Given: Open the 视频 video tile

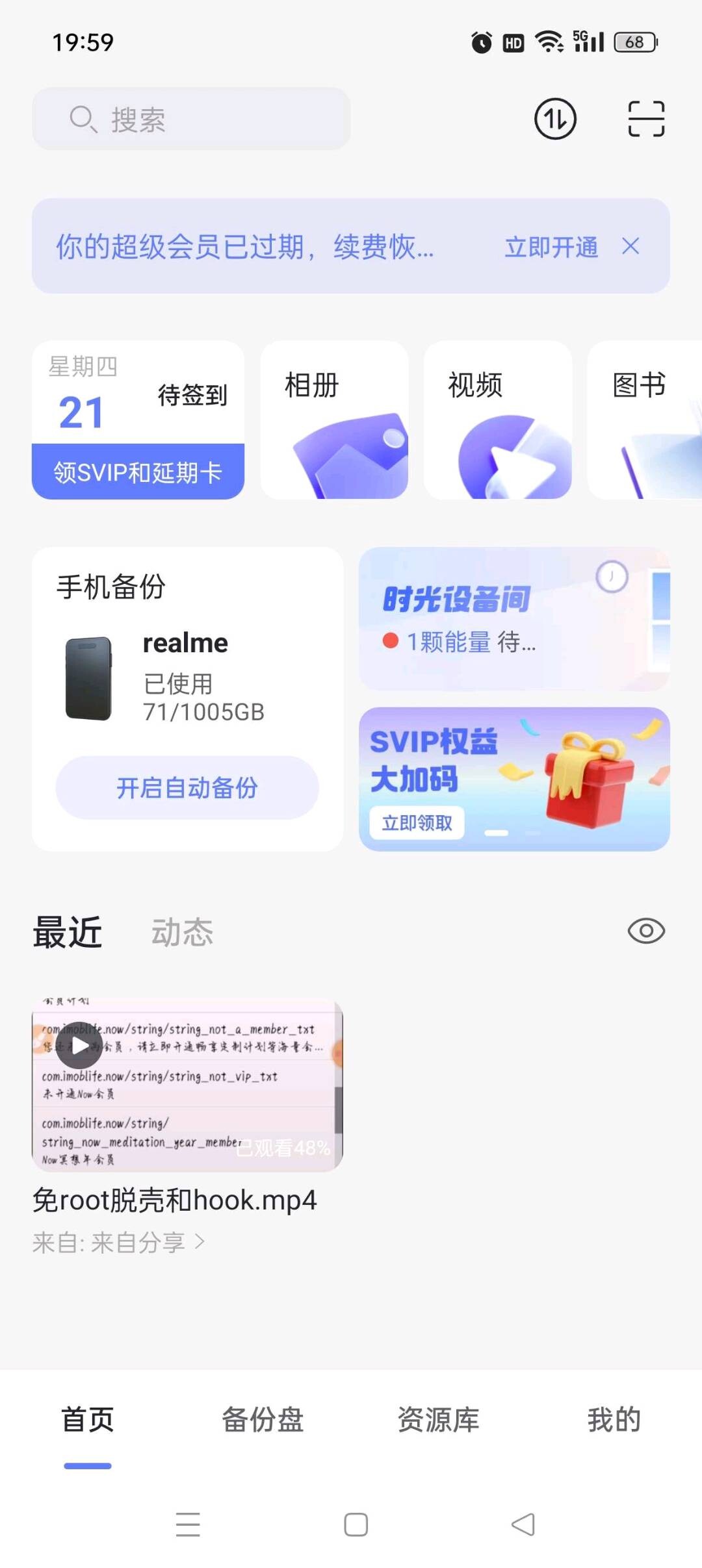Looking at the screenshot, I should click(x=498, y=420).
